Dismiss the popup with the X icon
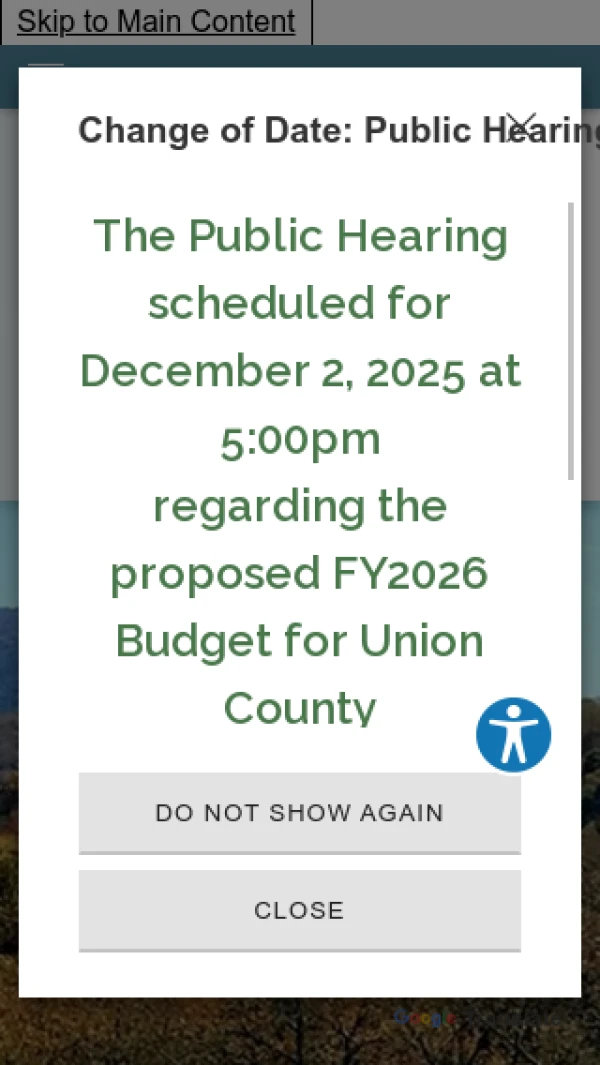 [x=521, y=125]
